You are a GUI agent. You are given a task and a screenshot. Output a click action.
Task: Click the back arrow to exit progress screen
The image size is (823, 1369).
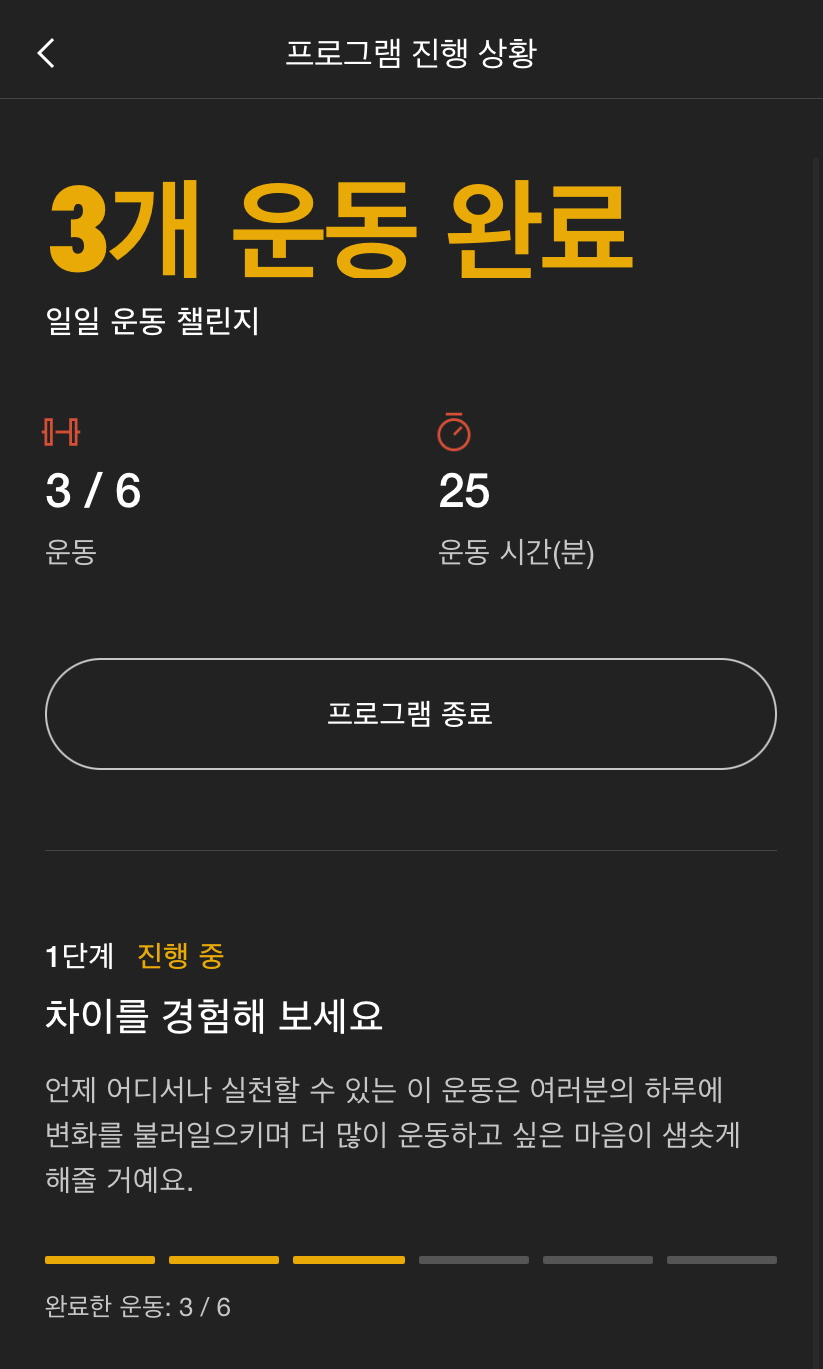(x=45, y=52)
